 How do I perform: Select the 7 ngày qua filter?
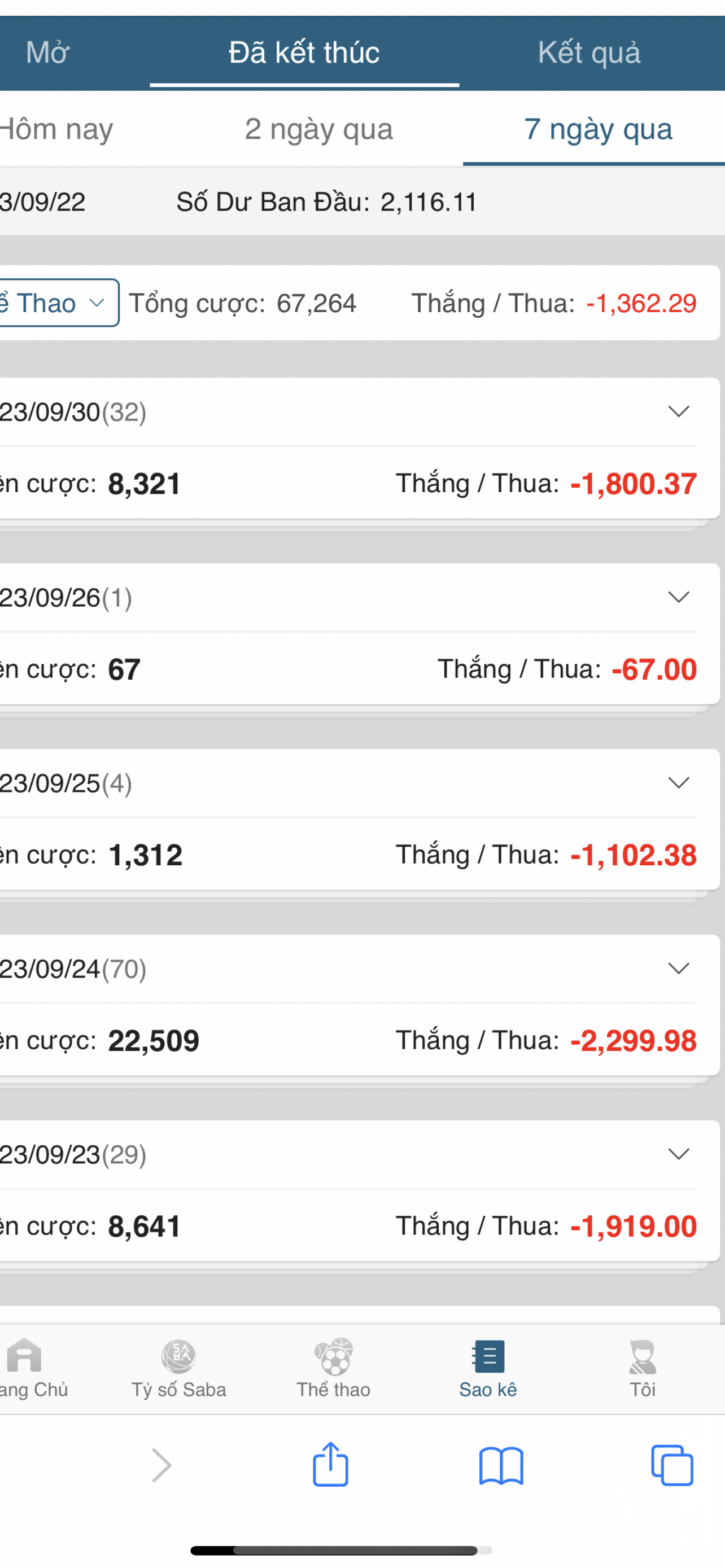coord(598,129)
